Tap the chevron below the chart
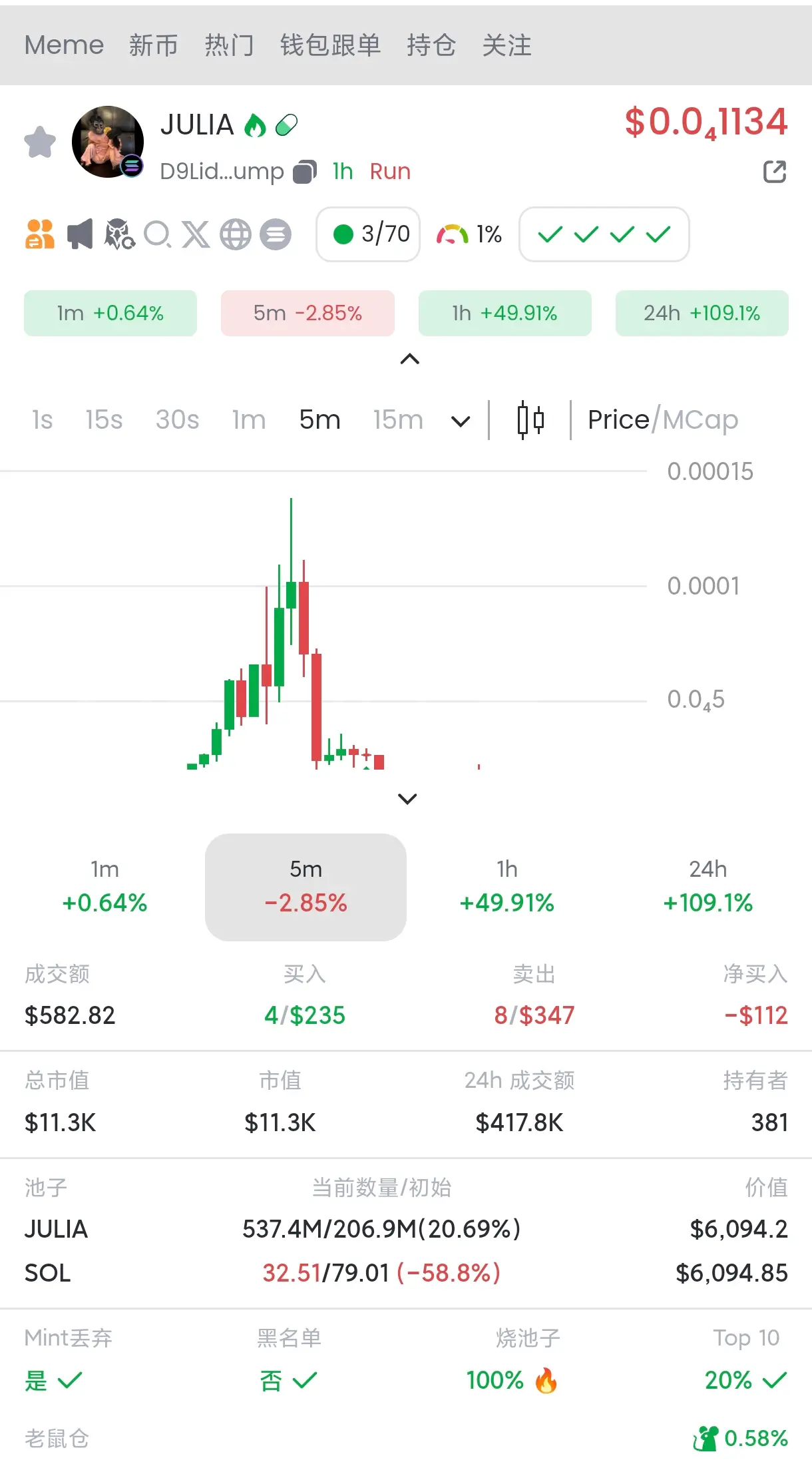 [x=407, y=798]
